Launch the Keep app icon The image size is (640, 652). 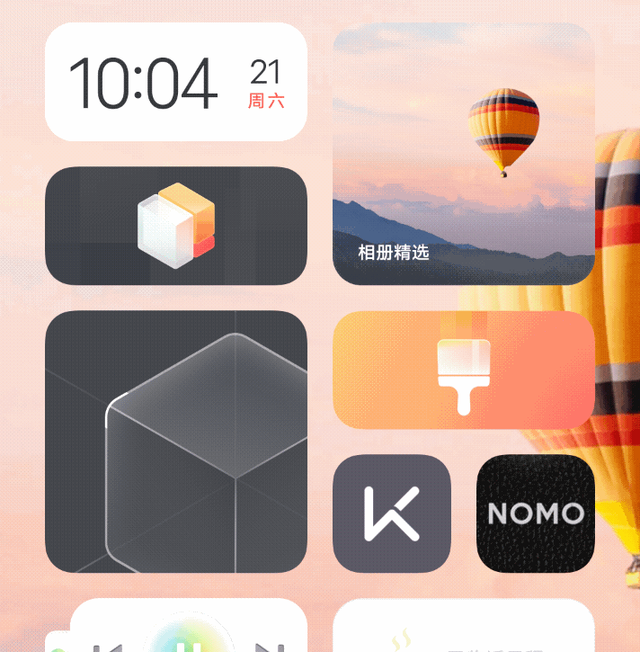pyautogui.click(x=391, y=513)
